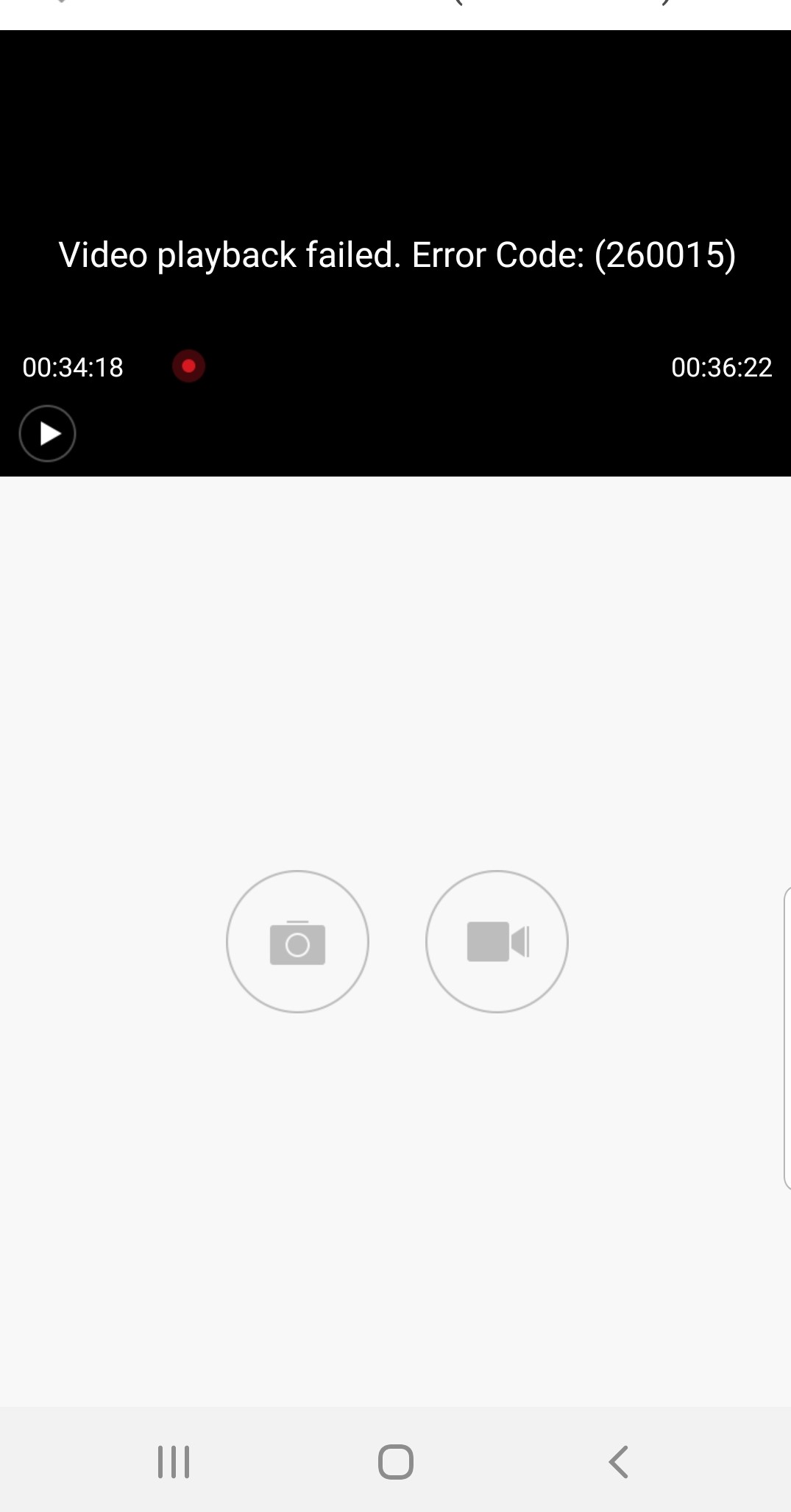The image size is (791, 1512).
Task: Select the error message banner
Action: click(395, 255)
